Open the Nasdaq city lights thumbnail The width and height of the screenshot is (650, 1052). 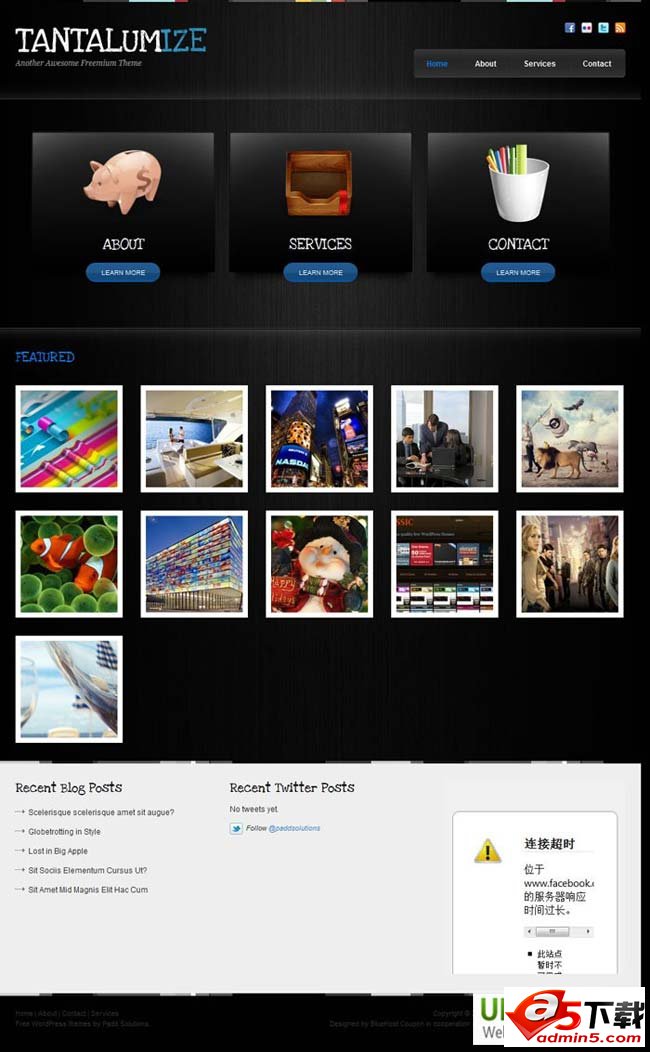pos(320,439)
